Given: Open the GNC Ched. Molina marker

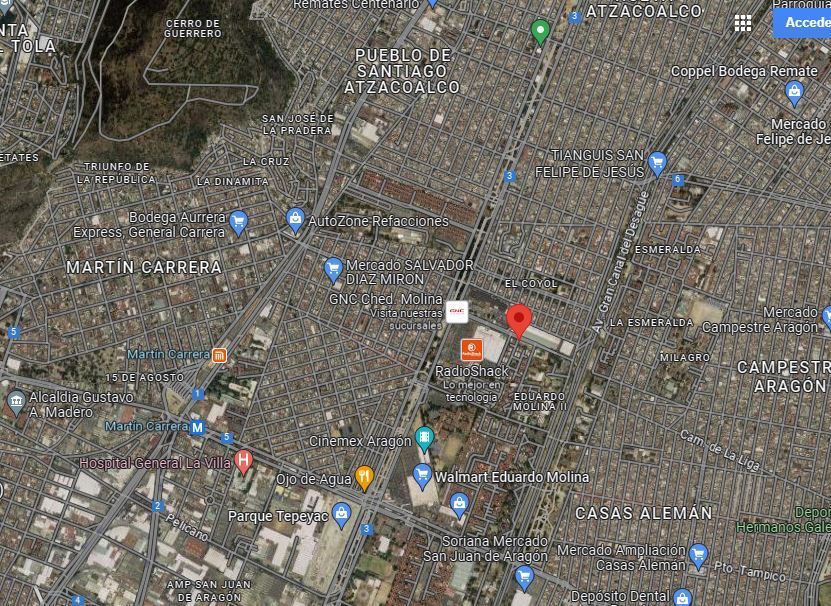Looking at the screenshot, I should 457,312.
